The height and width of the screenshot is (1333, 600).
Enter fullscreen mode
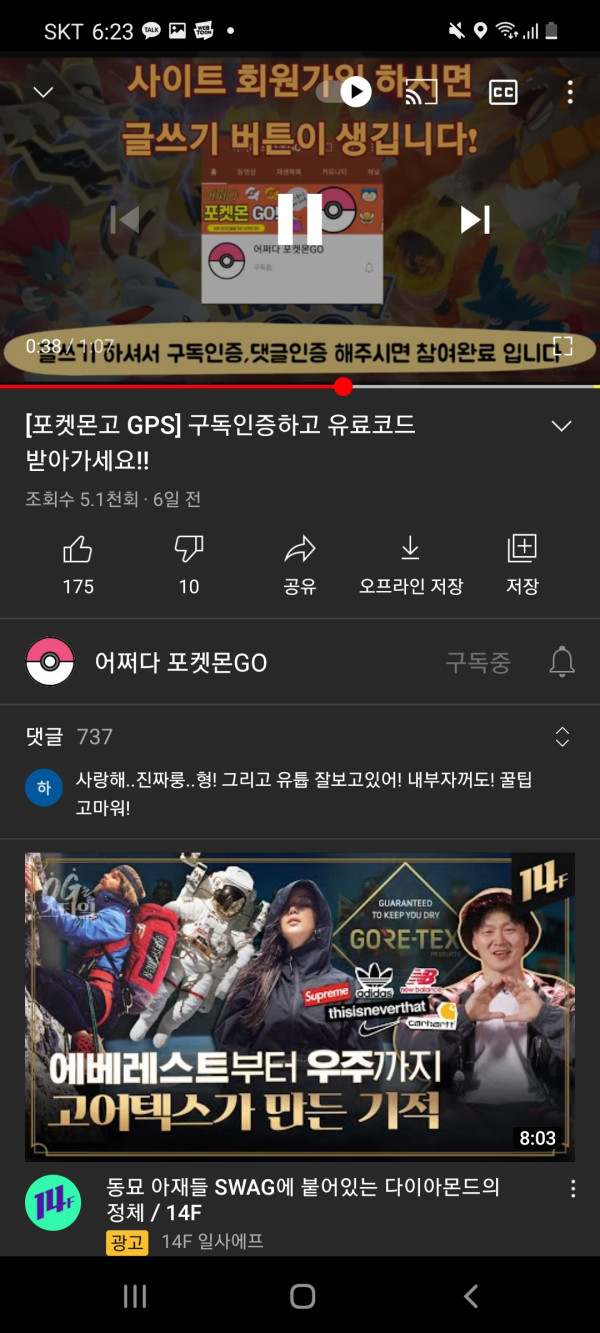(x=562, y=347)
